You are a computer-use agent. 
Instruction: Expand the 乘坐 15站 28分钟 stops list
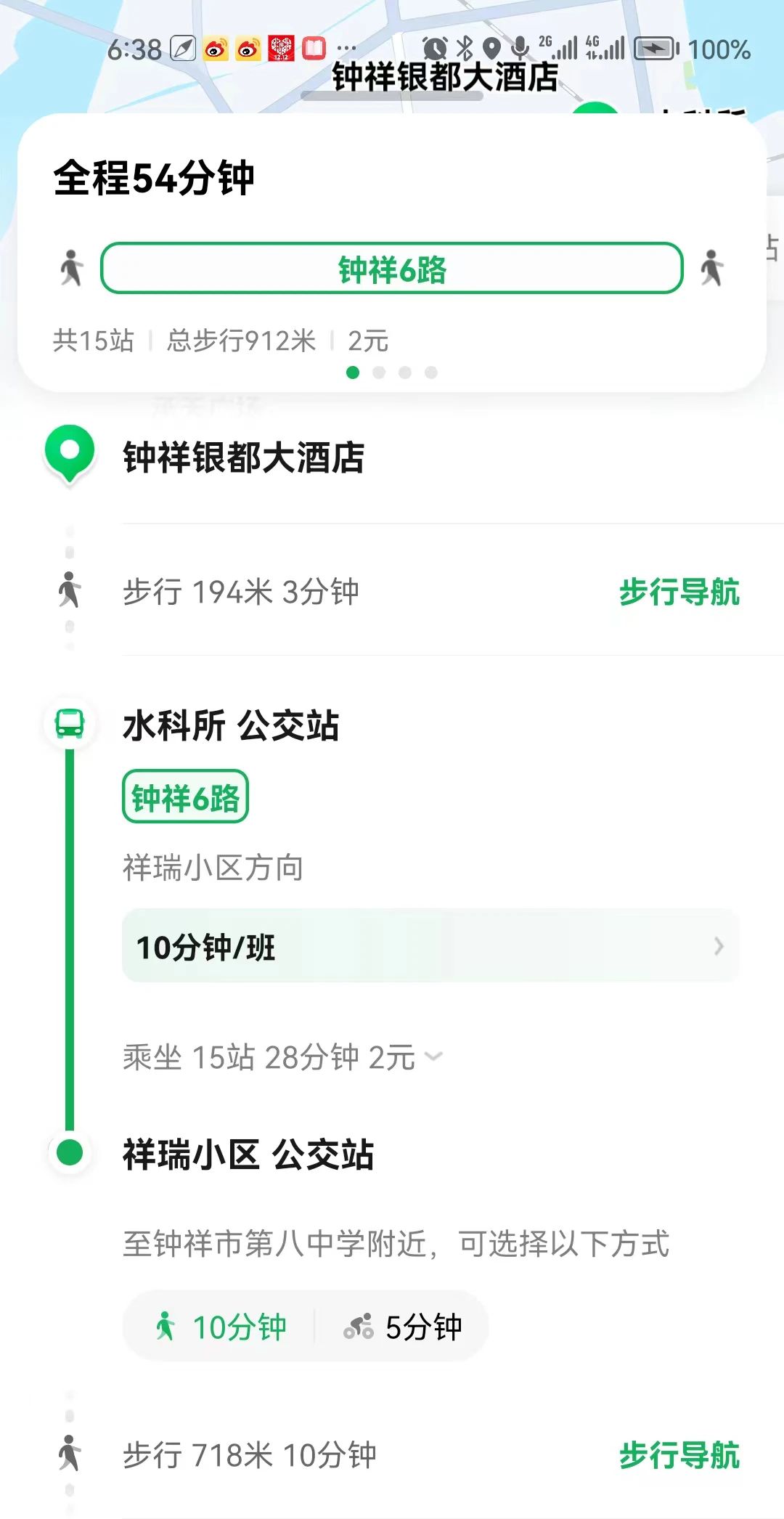point(282,1056)
